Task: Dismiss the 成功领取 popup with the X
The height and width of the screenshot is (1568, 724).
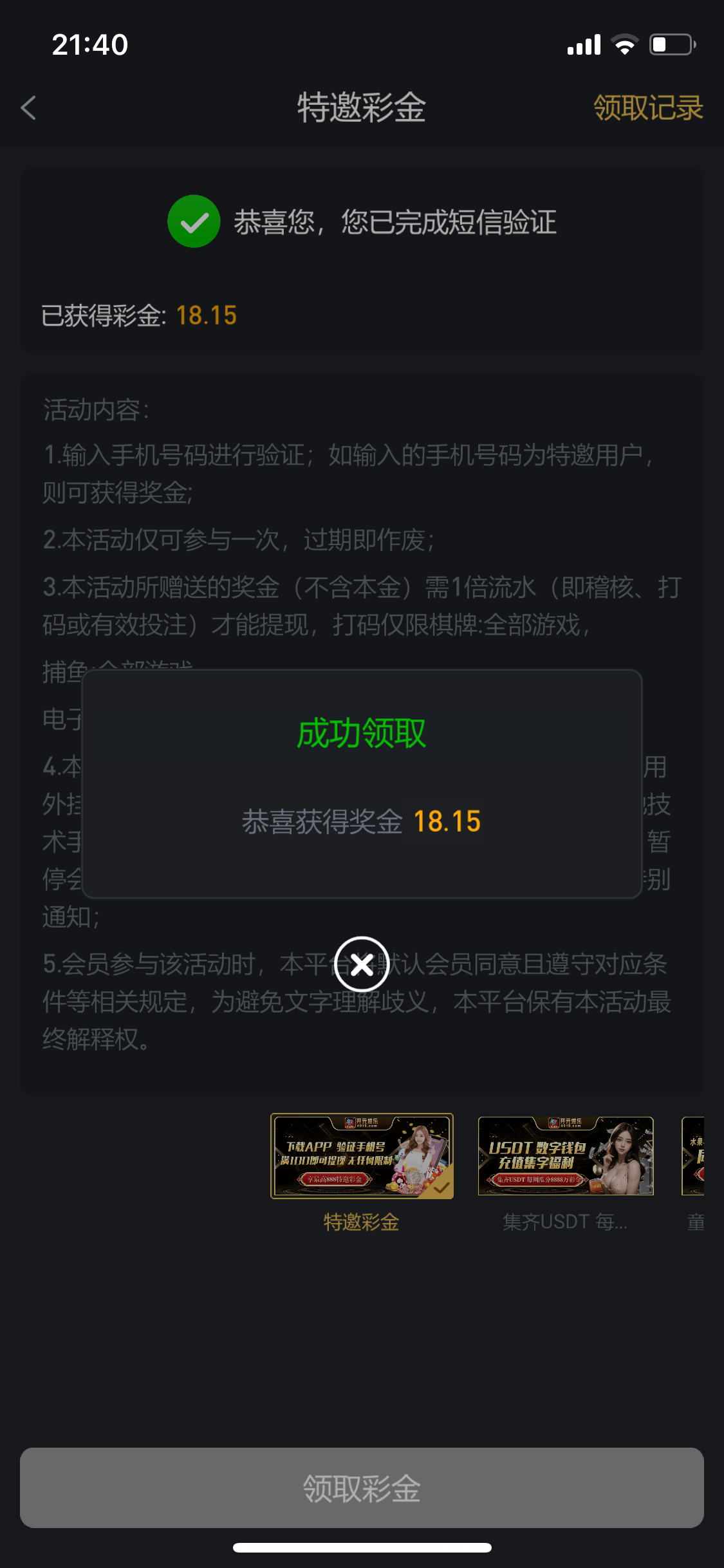Action: click(x=362, y=964)
